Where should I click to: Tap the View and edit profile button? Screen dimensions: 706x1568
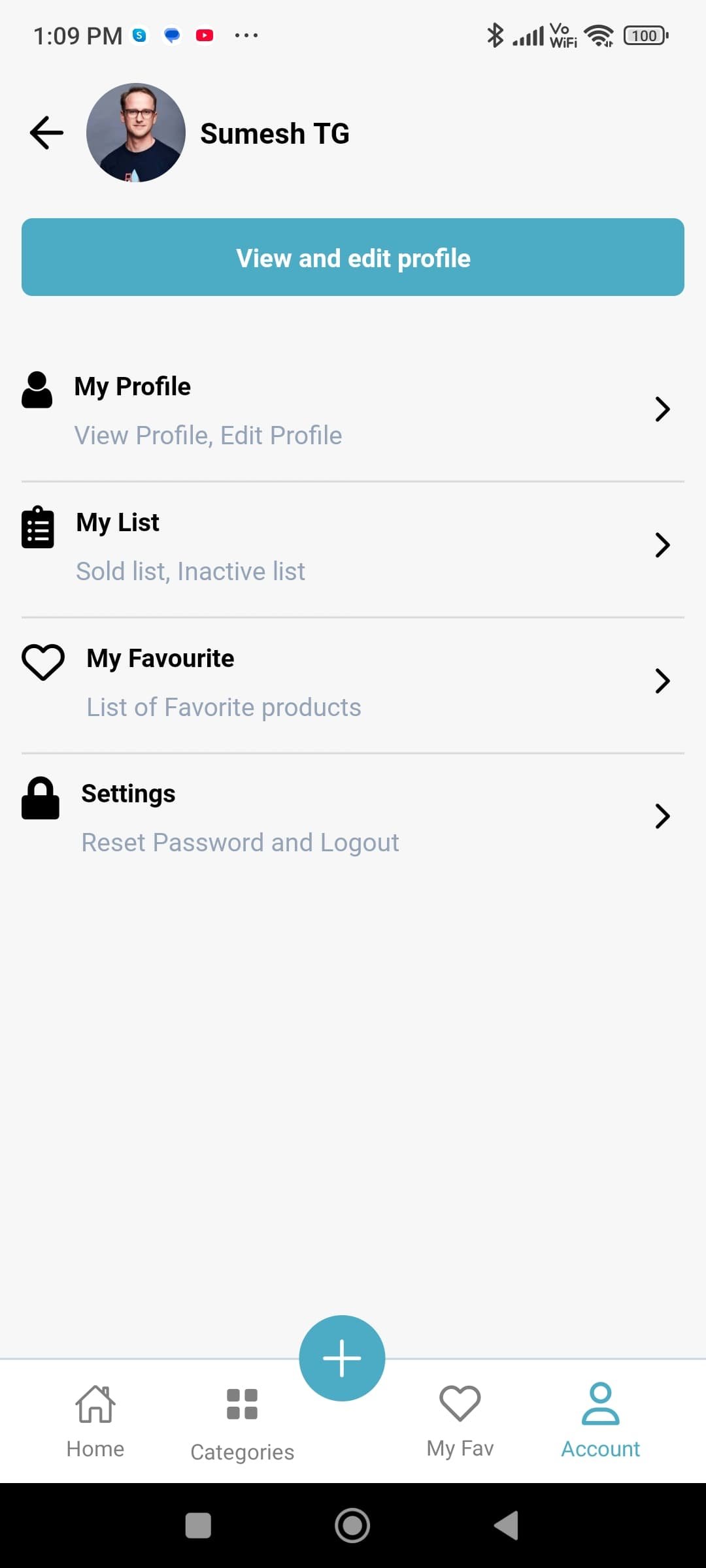(x=353, y=257)
